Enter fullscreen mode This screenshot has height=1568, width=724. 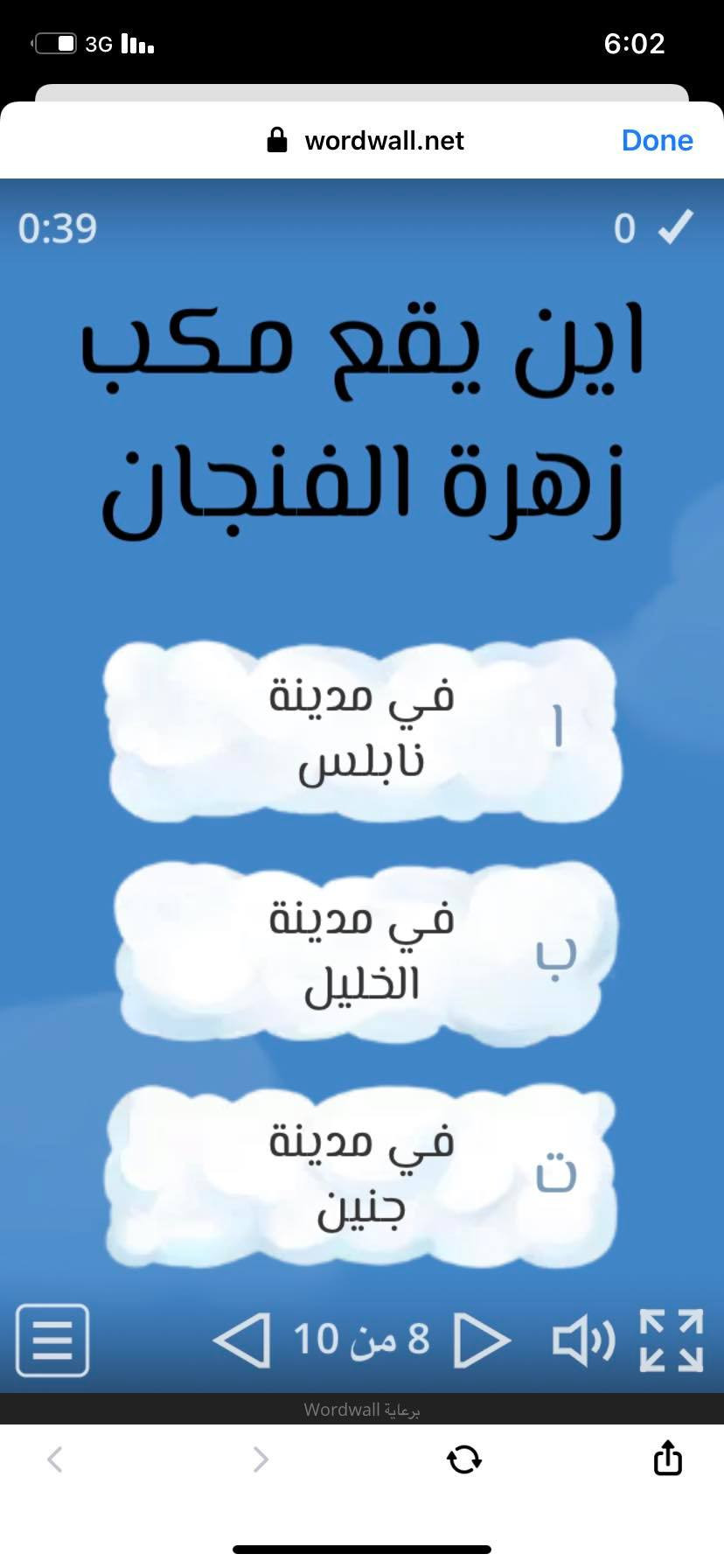672,1340
